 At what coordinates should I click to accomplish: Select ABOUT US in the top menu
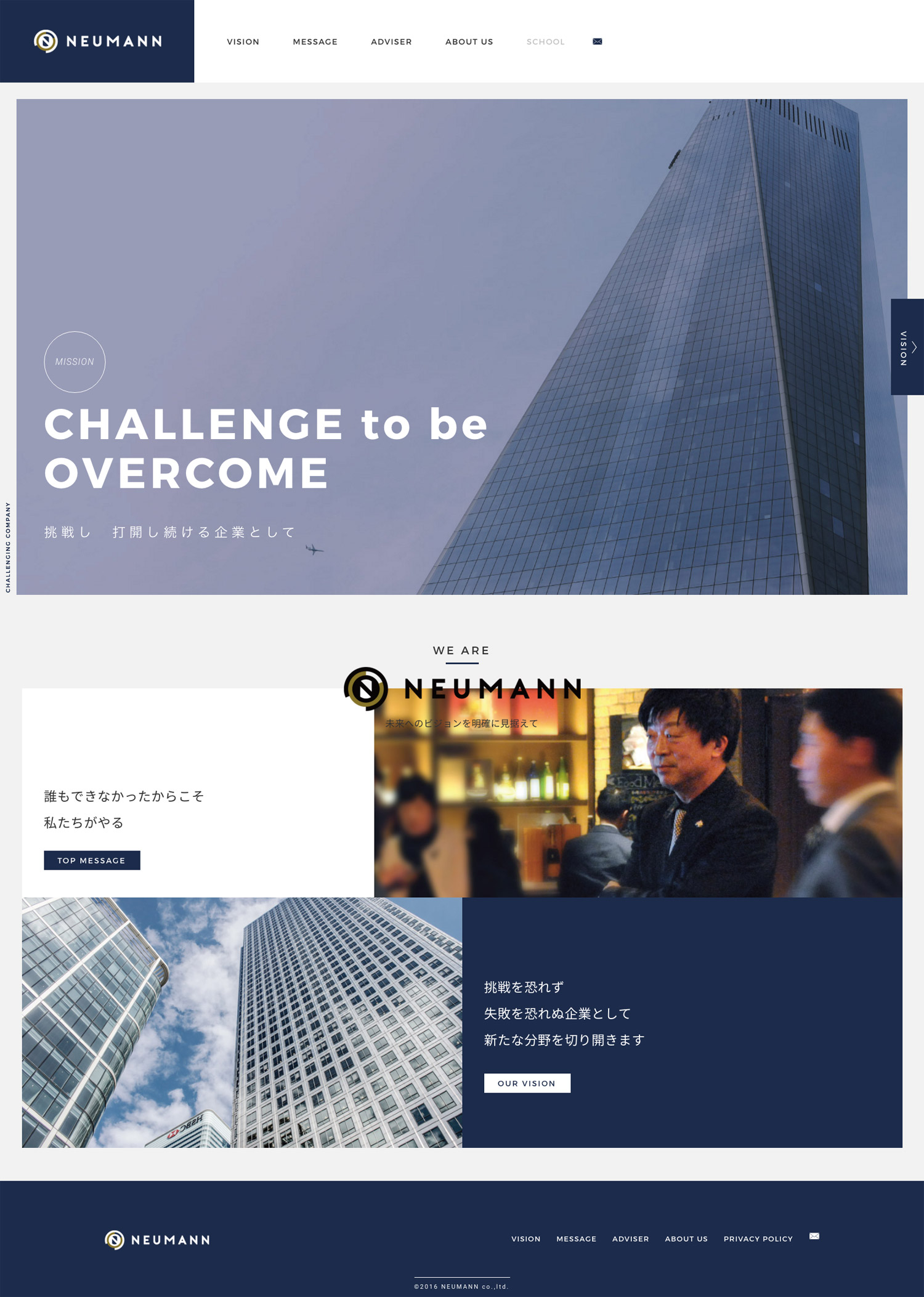click(469, 42)
